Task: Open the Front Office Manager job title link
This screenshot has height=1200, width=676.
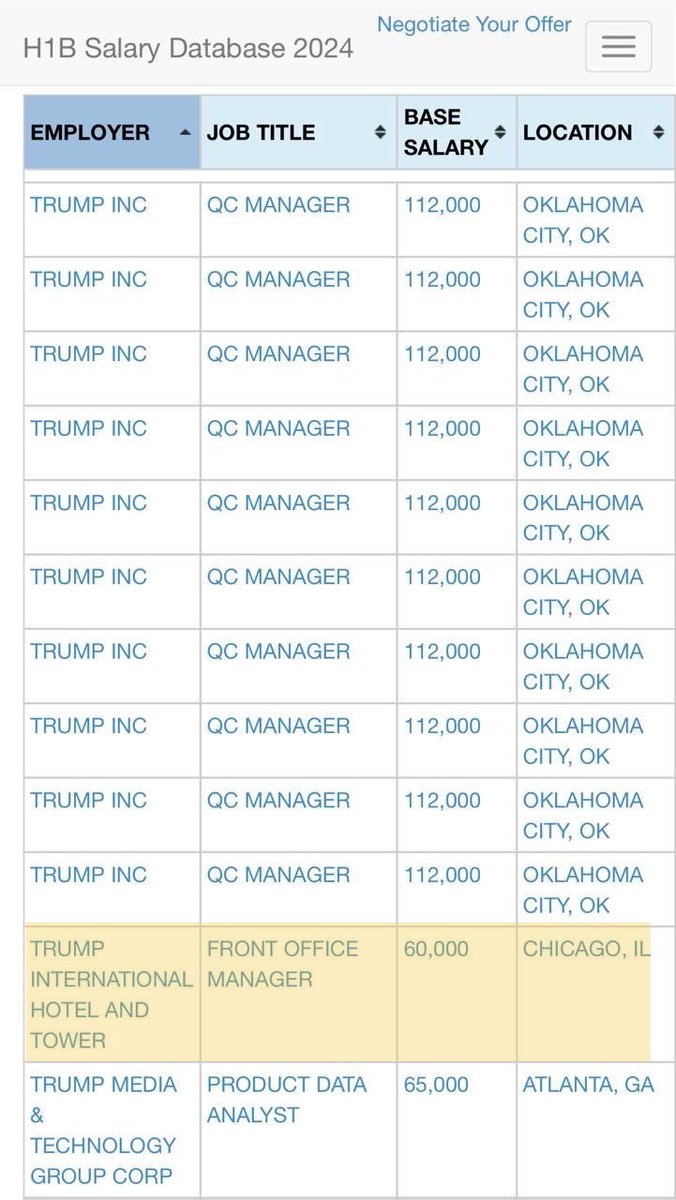Action: (x=282, y=963)
